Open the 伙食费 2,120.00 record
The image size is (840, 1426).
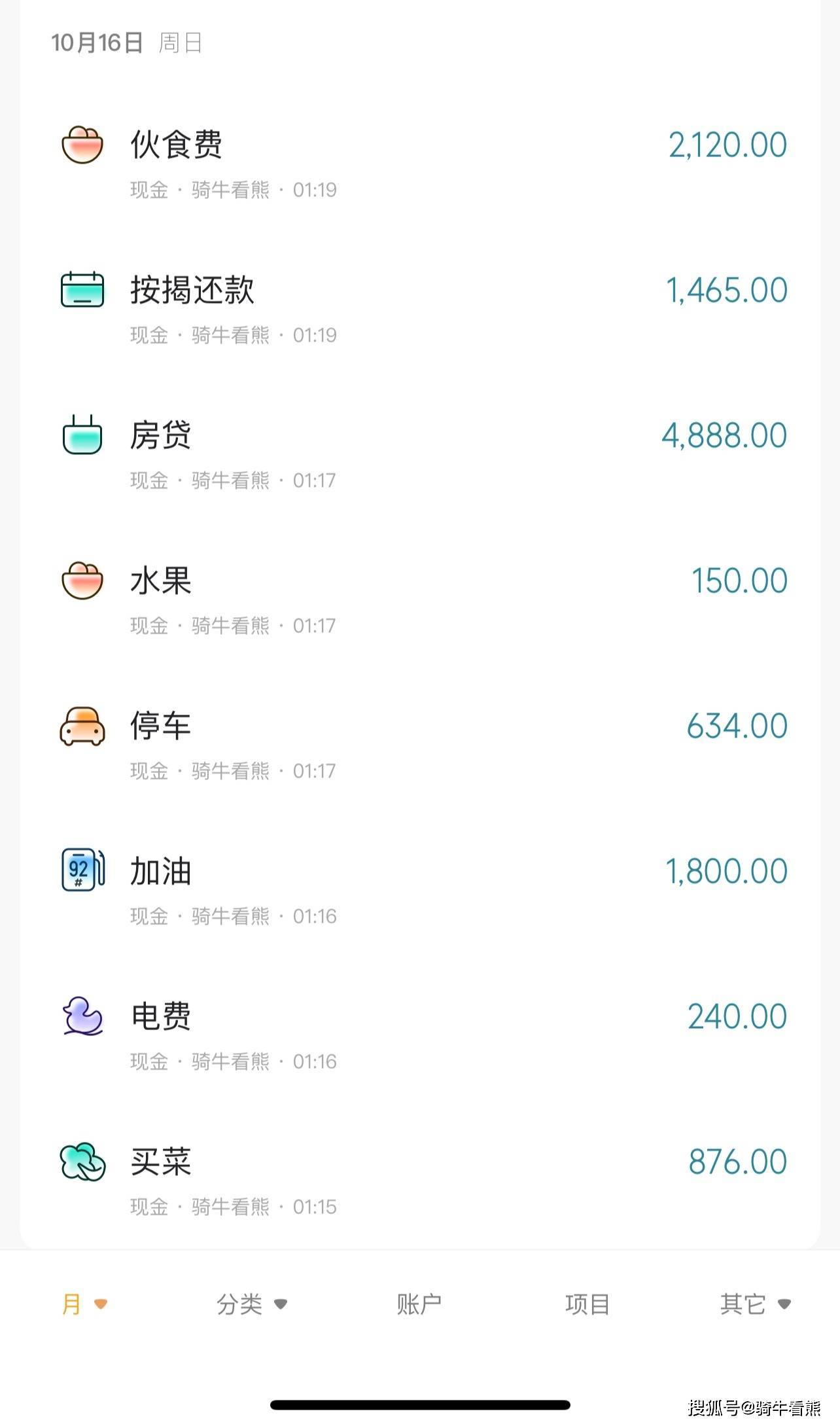(419, 162)
